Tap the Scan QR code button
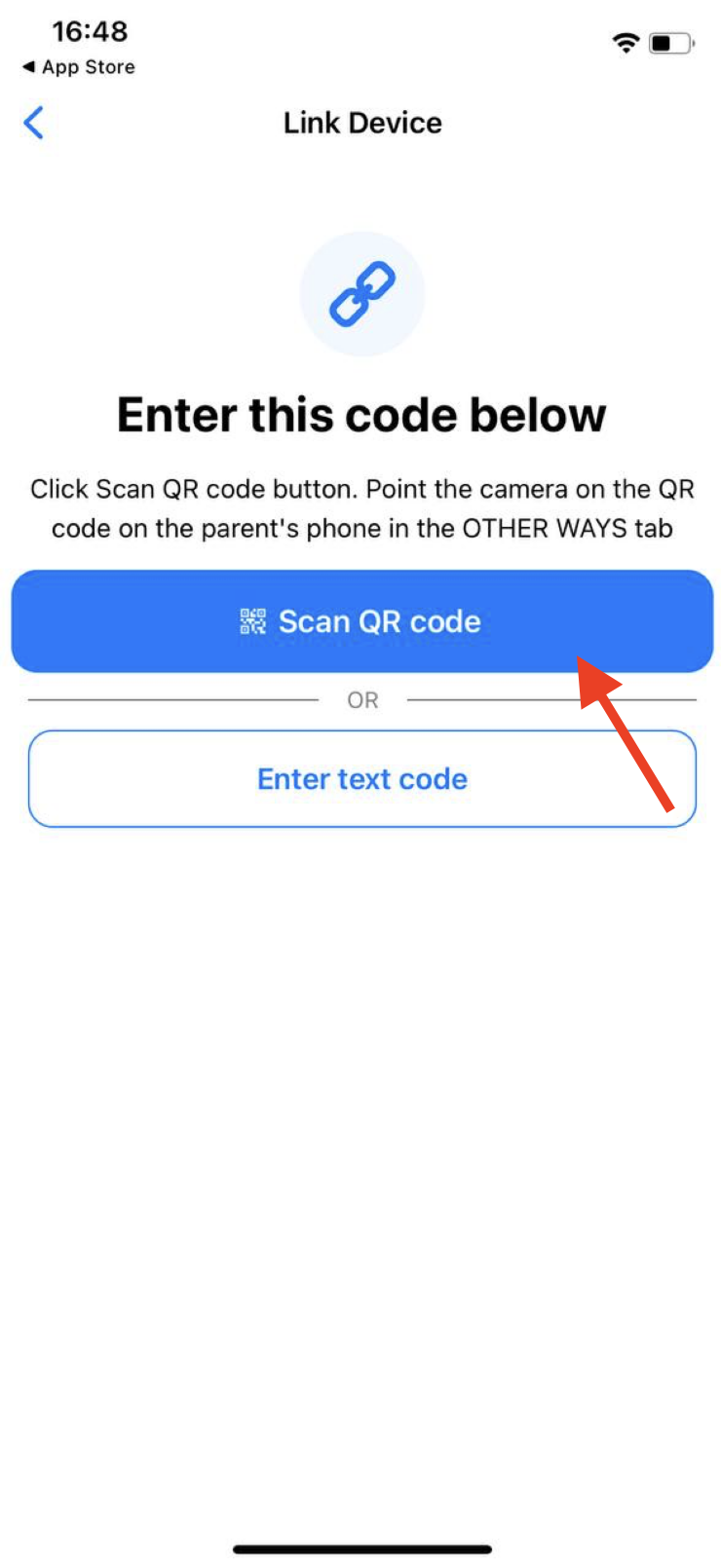The height and width of the screenshot is (1568, 721). (361, 621)
